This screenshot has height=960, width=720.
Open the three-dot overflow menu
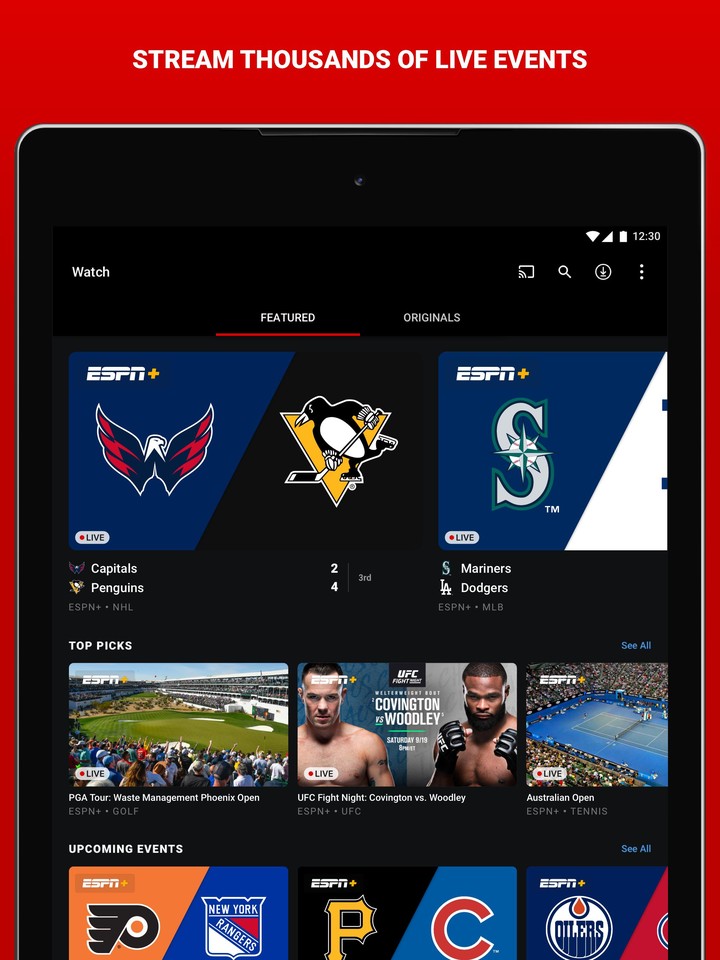point(641,271)
